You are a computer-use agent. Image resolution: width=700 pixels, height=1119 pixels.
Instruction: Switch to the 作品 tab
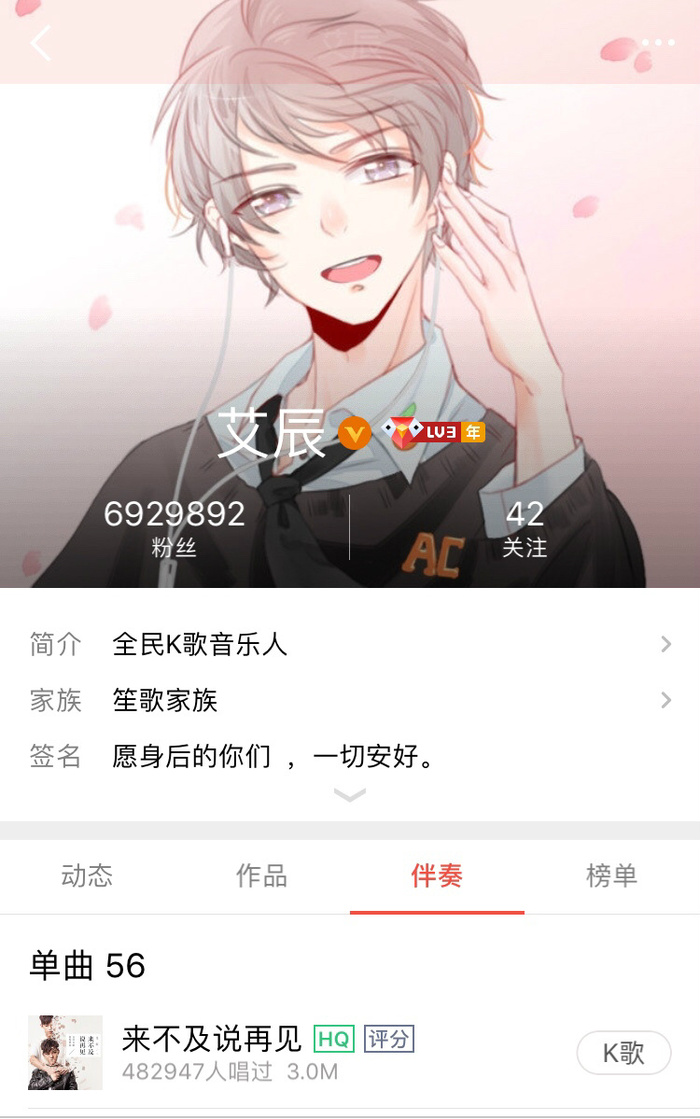(x=262, y=876)
